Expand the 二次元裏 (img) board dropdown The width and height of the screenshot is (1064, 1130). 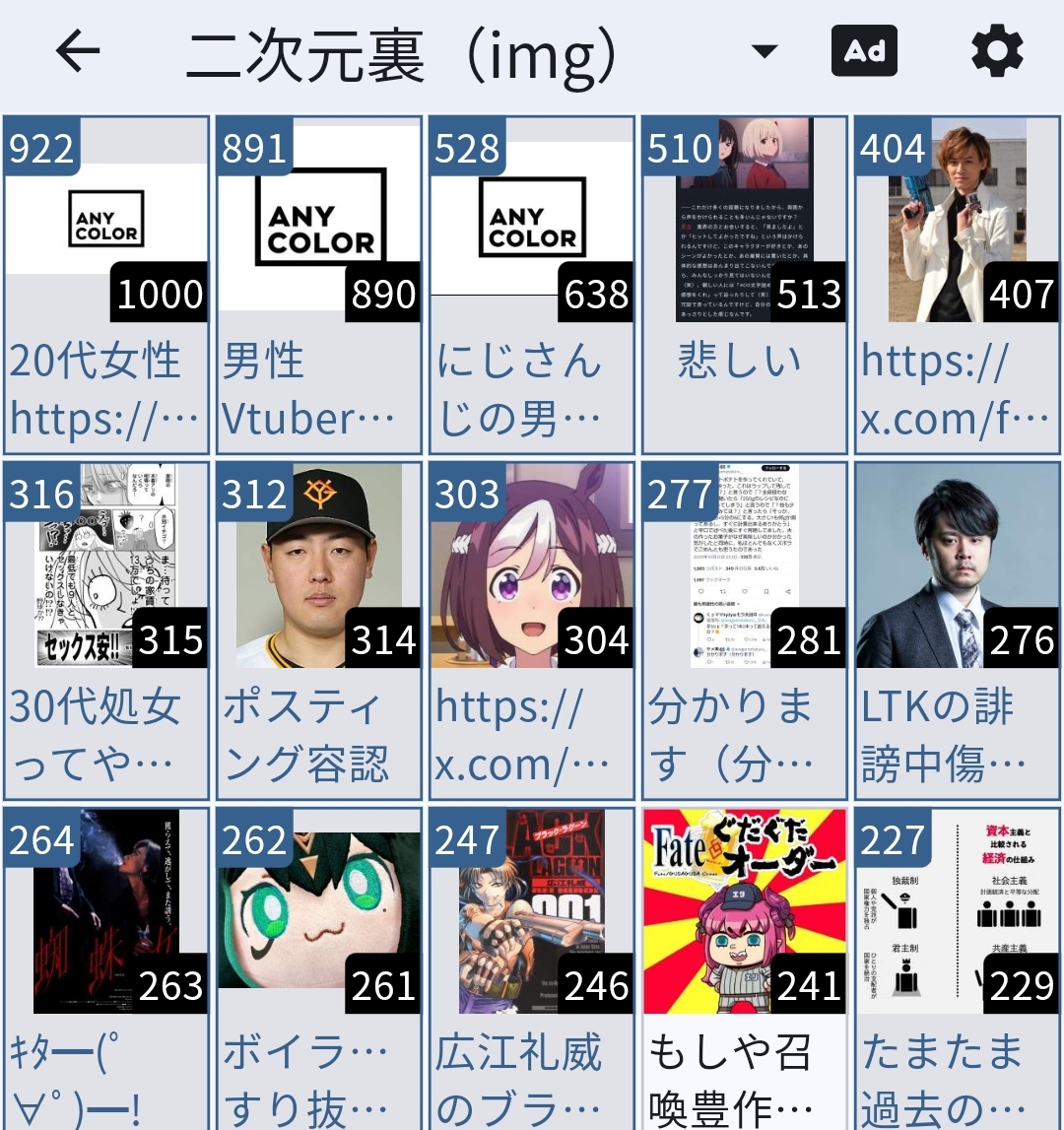(764, 51)
